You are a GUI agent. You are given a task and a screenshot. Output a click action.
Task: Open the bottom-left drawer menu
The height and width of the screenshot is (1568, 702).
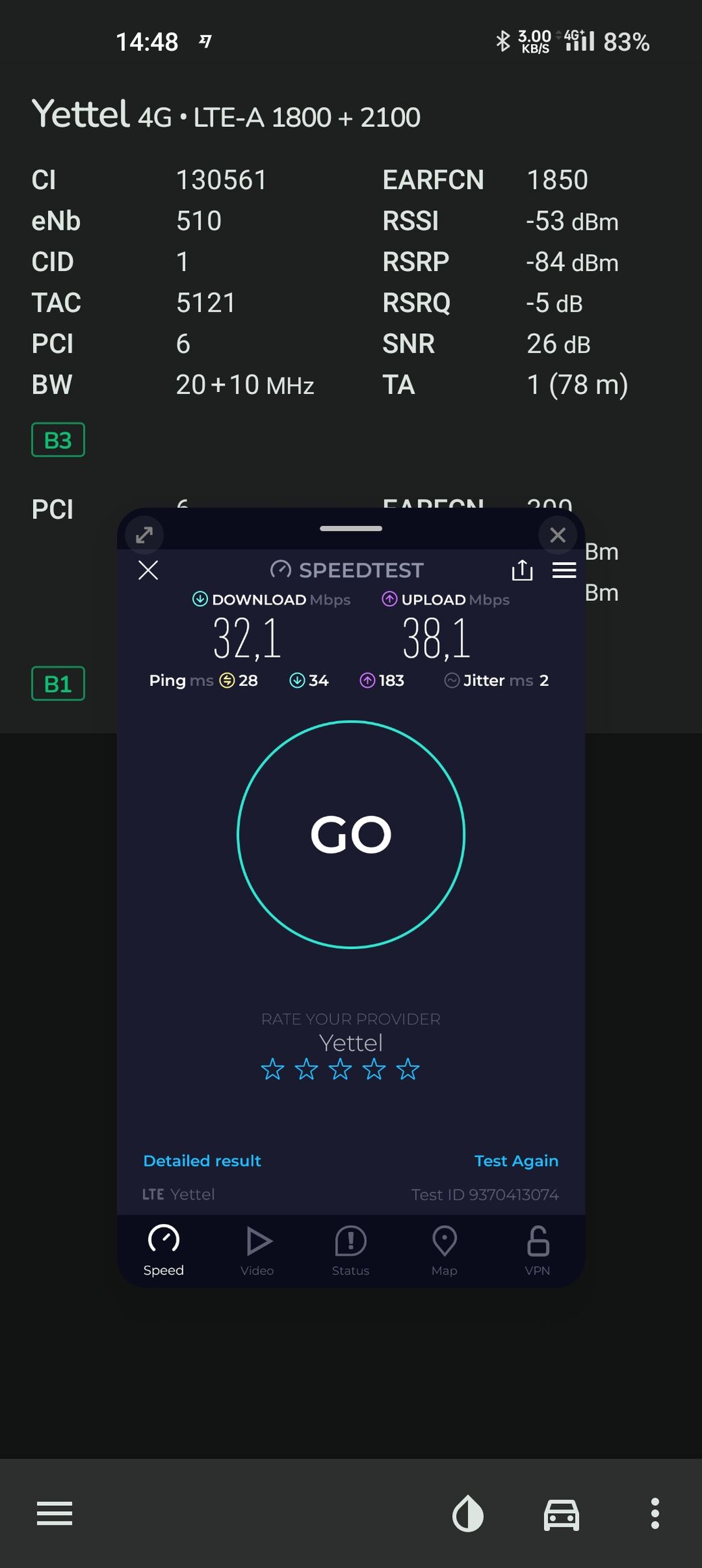click(x=55, y=1513)
